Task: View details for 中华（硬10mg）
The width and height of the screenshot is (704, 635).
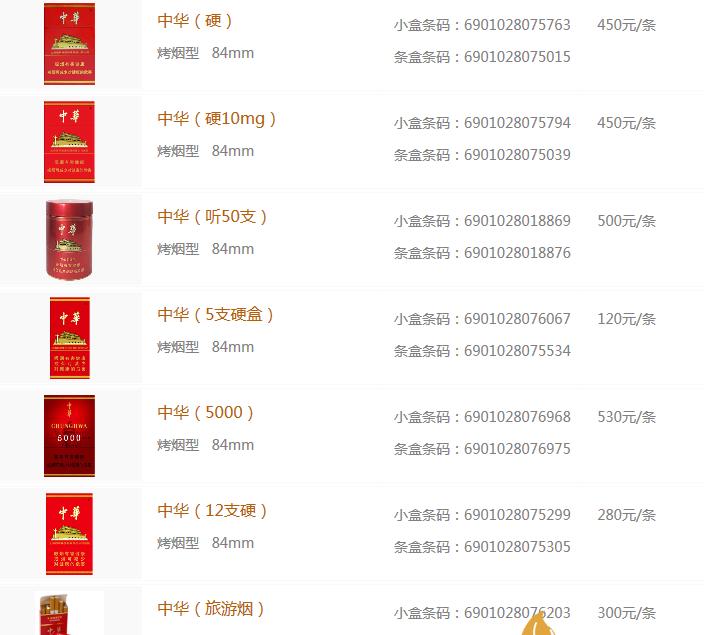Action: [216, 119]
